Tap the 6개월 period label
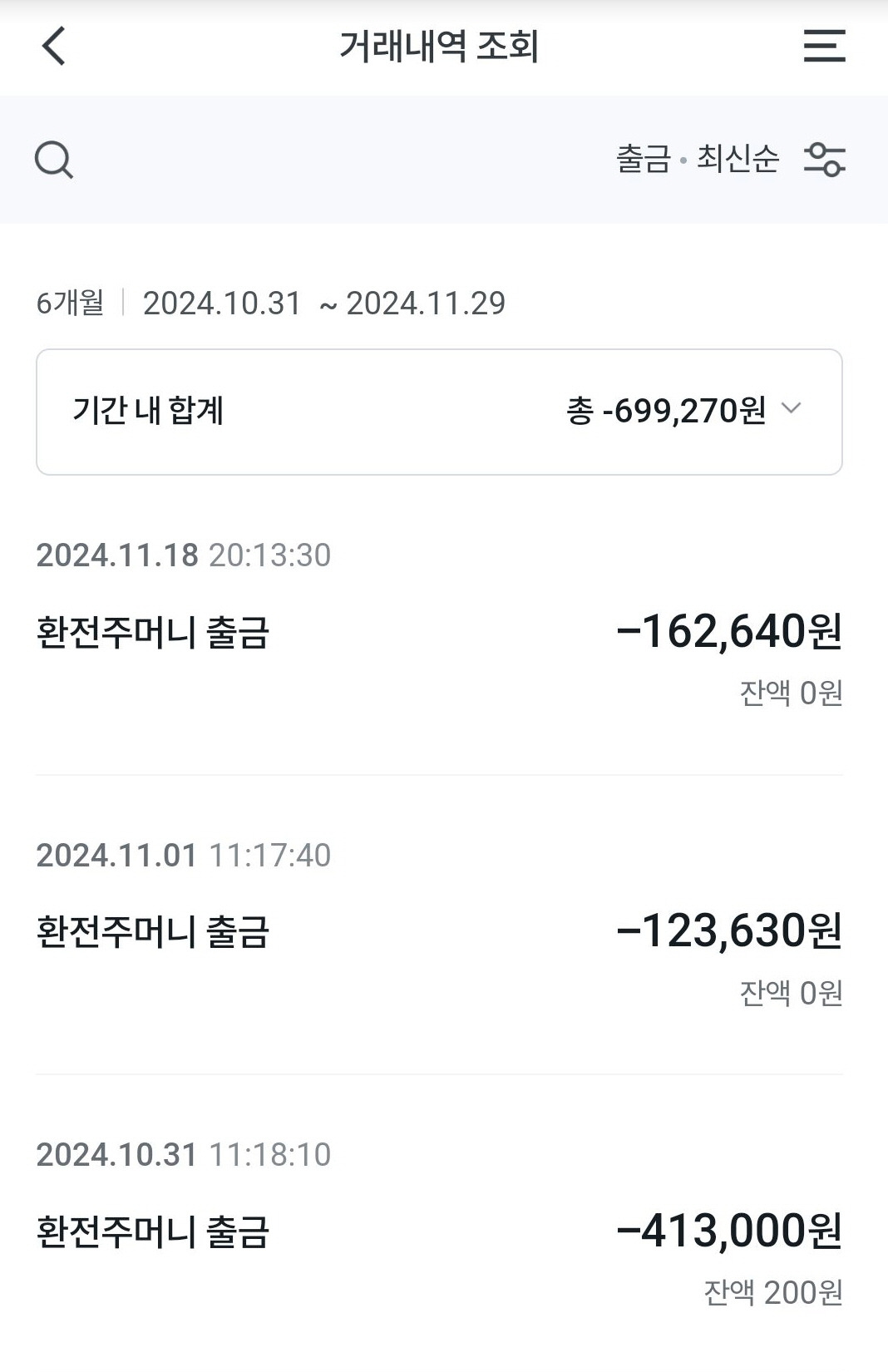This screenshot has height=1372, width=888. (x=69, y=304)
